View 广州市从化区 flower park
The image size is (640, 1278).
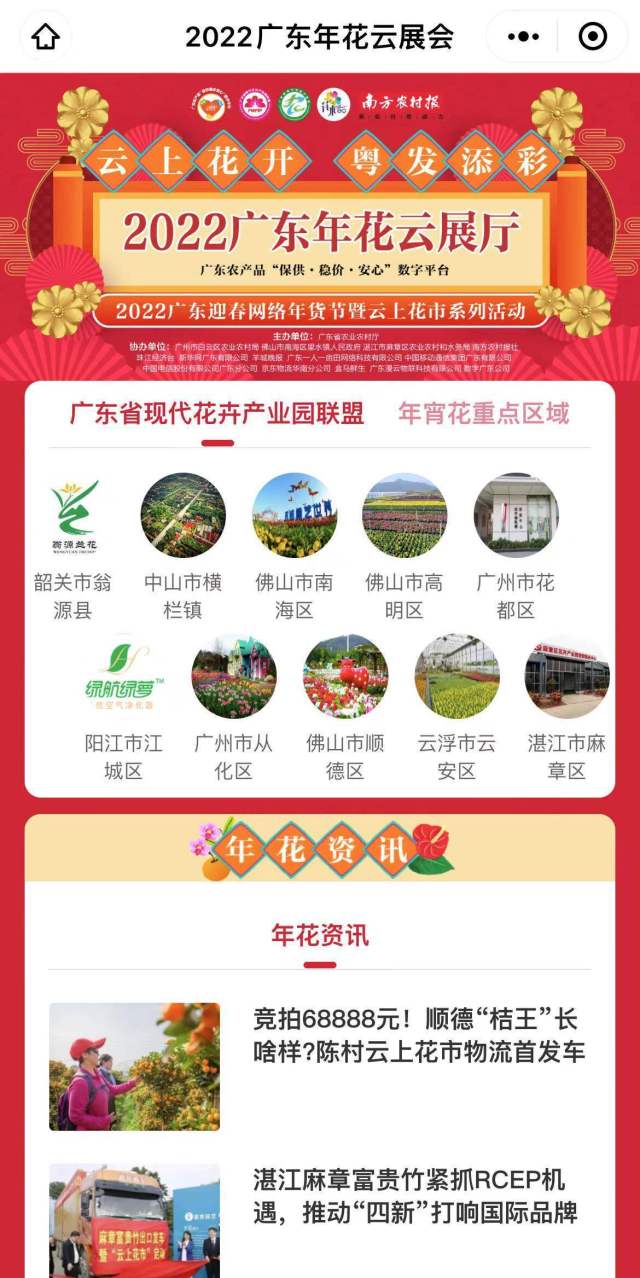[x=234, y=707]
